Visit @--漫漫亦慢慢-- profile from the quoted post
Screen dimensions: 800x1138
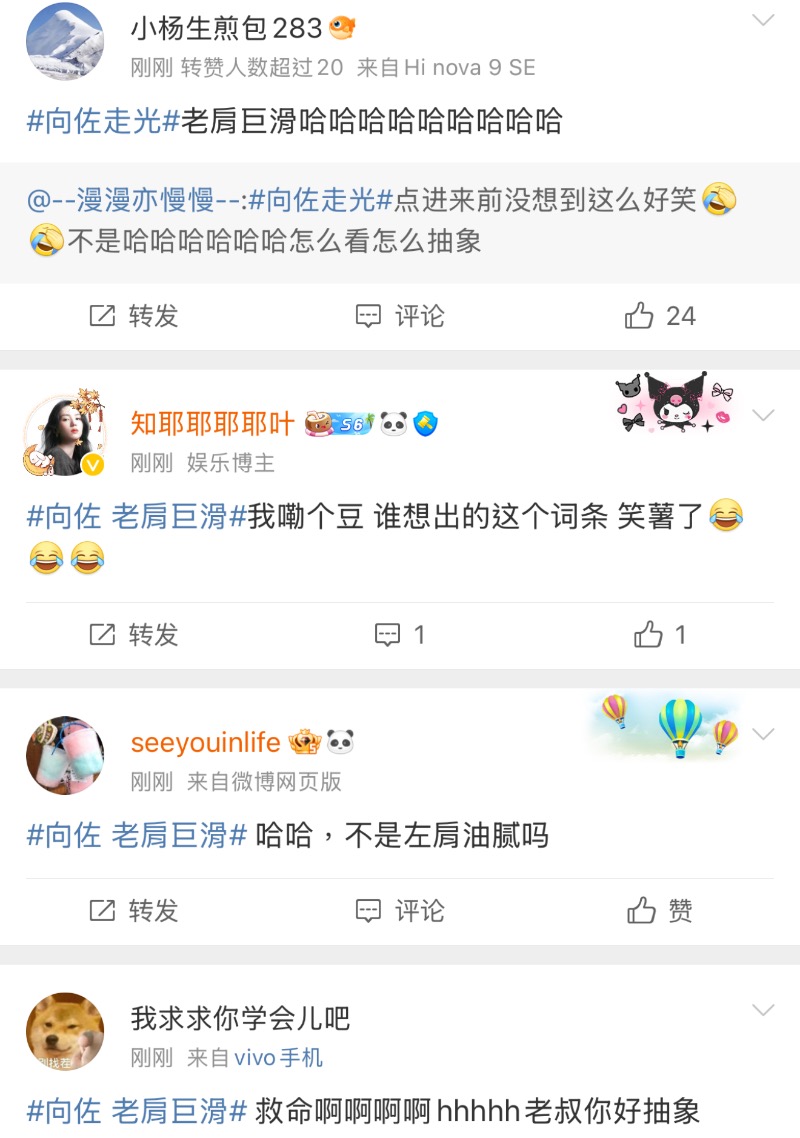tap(134, 200)
